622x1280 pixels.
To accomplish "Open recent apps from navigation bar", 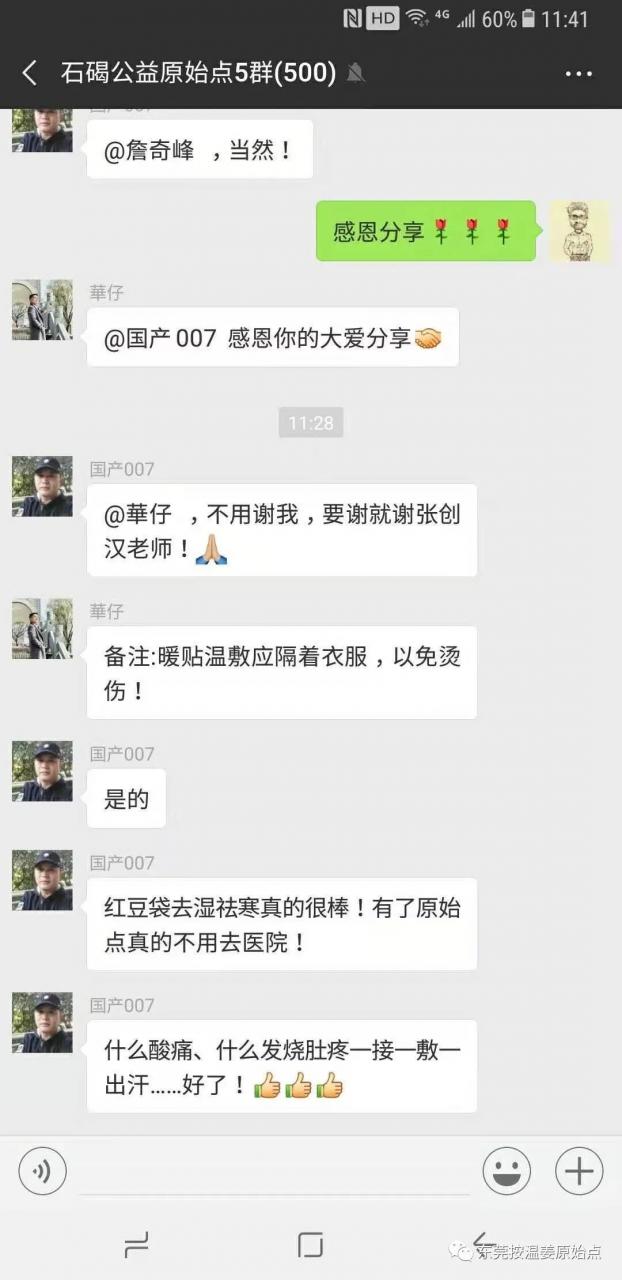I will [136, 1245].
